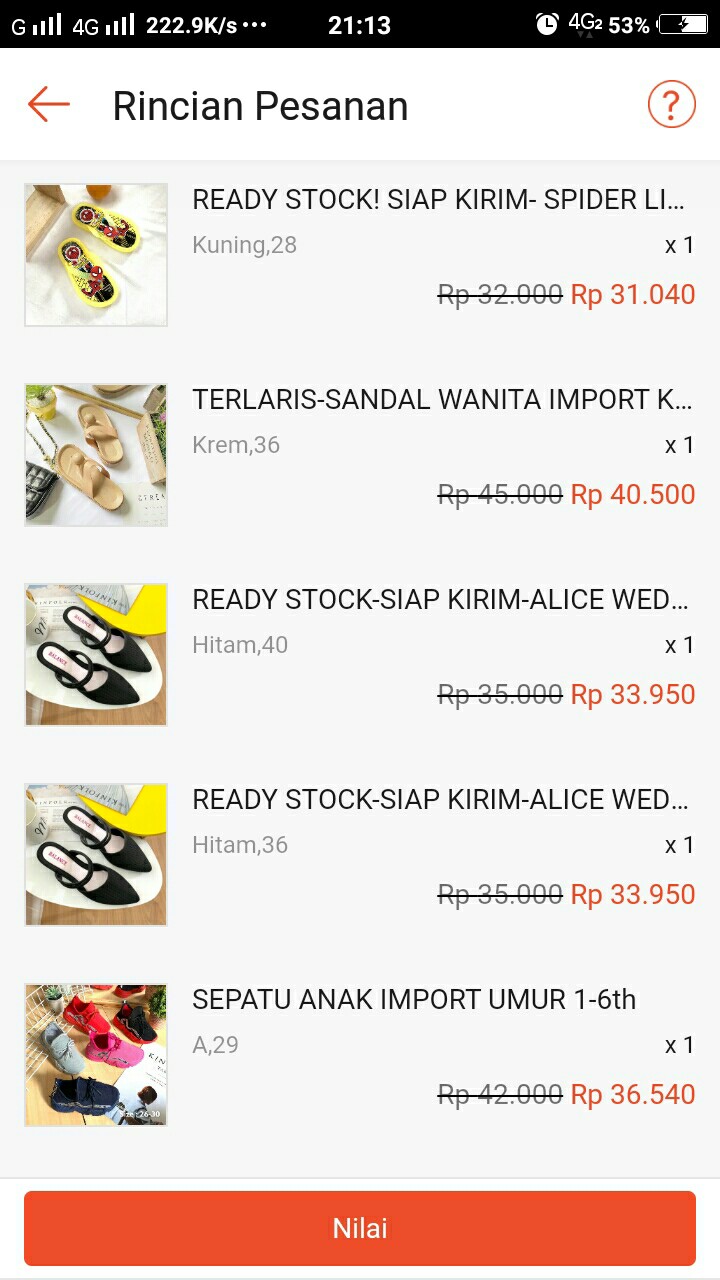Open the kids shoes product thumbnail
The image size is (720, 1280).
click(x=95, y=1054)
